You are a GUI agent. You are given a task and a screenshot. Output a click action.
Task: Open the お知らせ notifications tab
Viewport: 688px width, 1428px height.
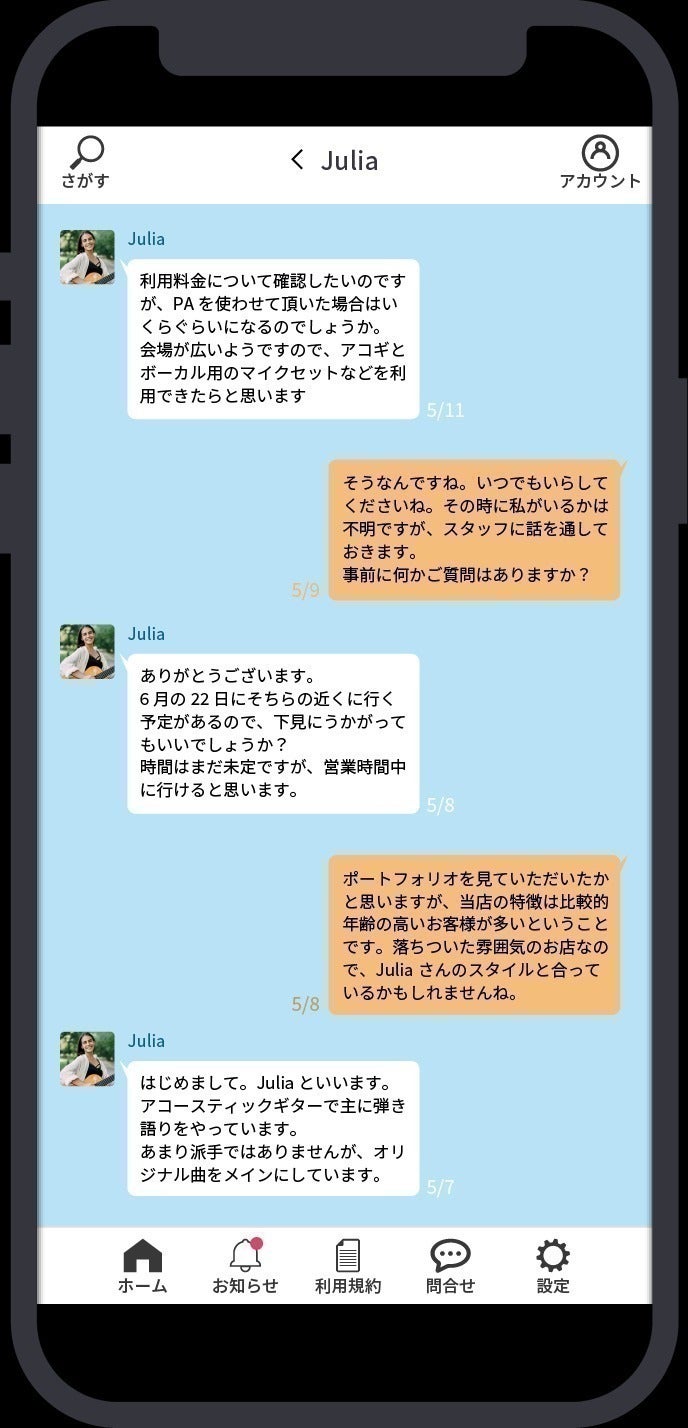pyautogui.click(x=245, y=1266)
